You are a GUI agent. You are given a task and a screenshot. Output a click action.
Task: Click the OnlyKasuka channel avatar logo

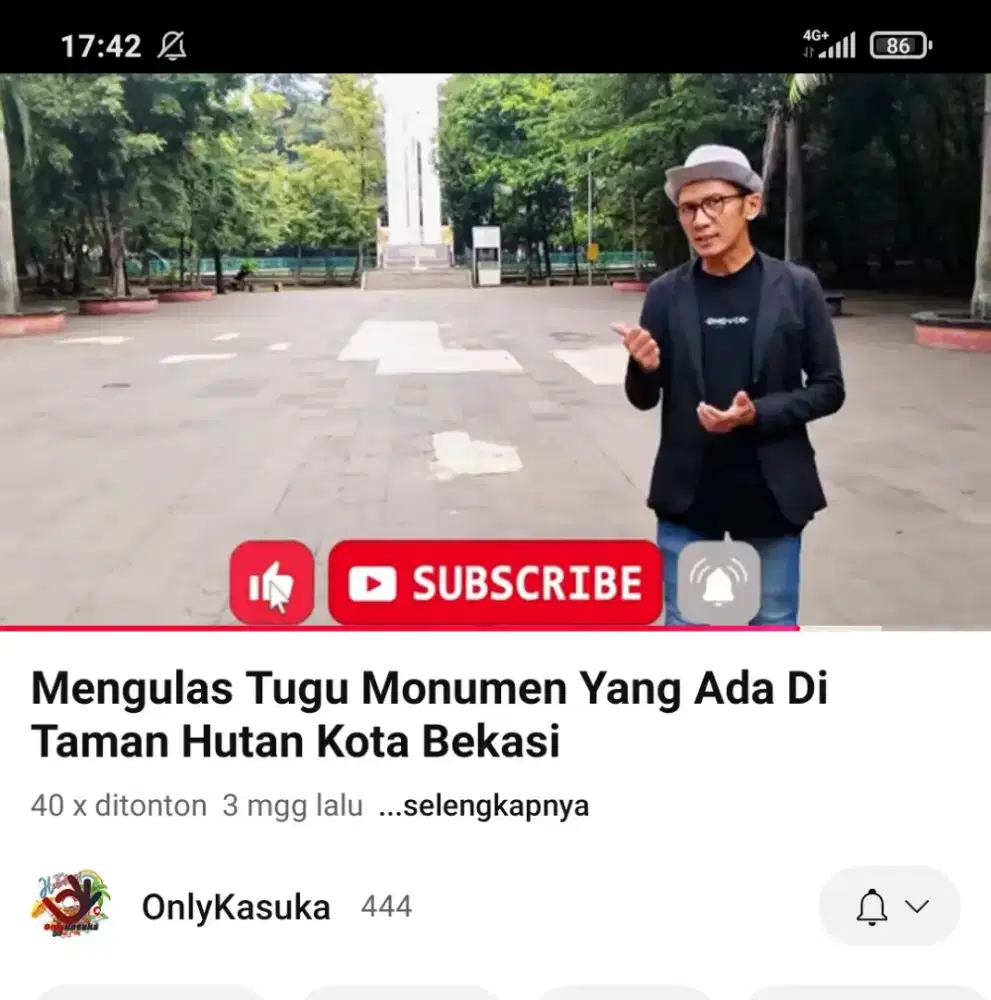click(x=70, y=908)
